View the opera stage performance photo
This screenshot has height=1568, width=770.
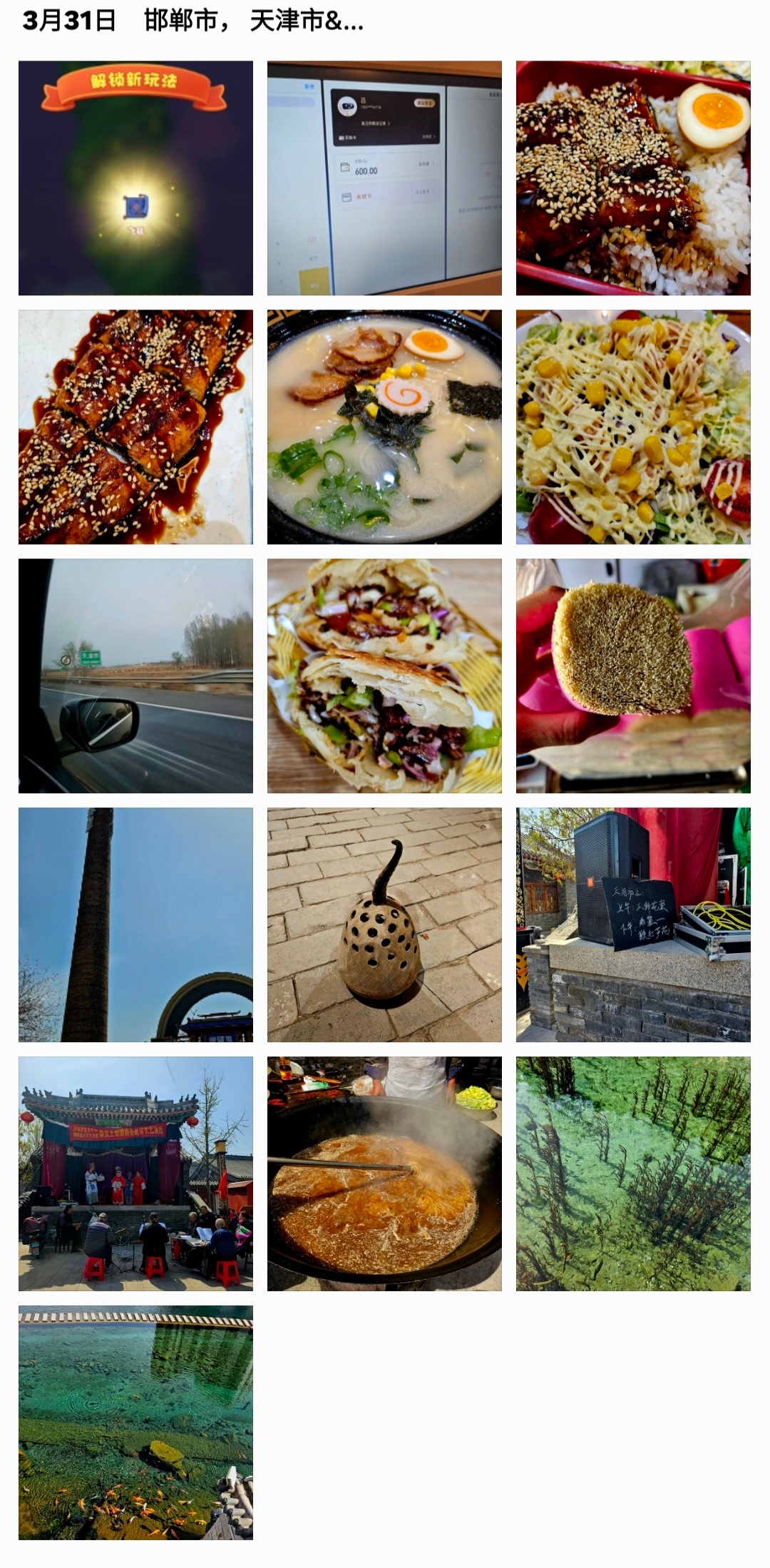pyautogui.click(x=135, y=1174)
